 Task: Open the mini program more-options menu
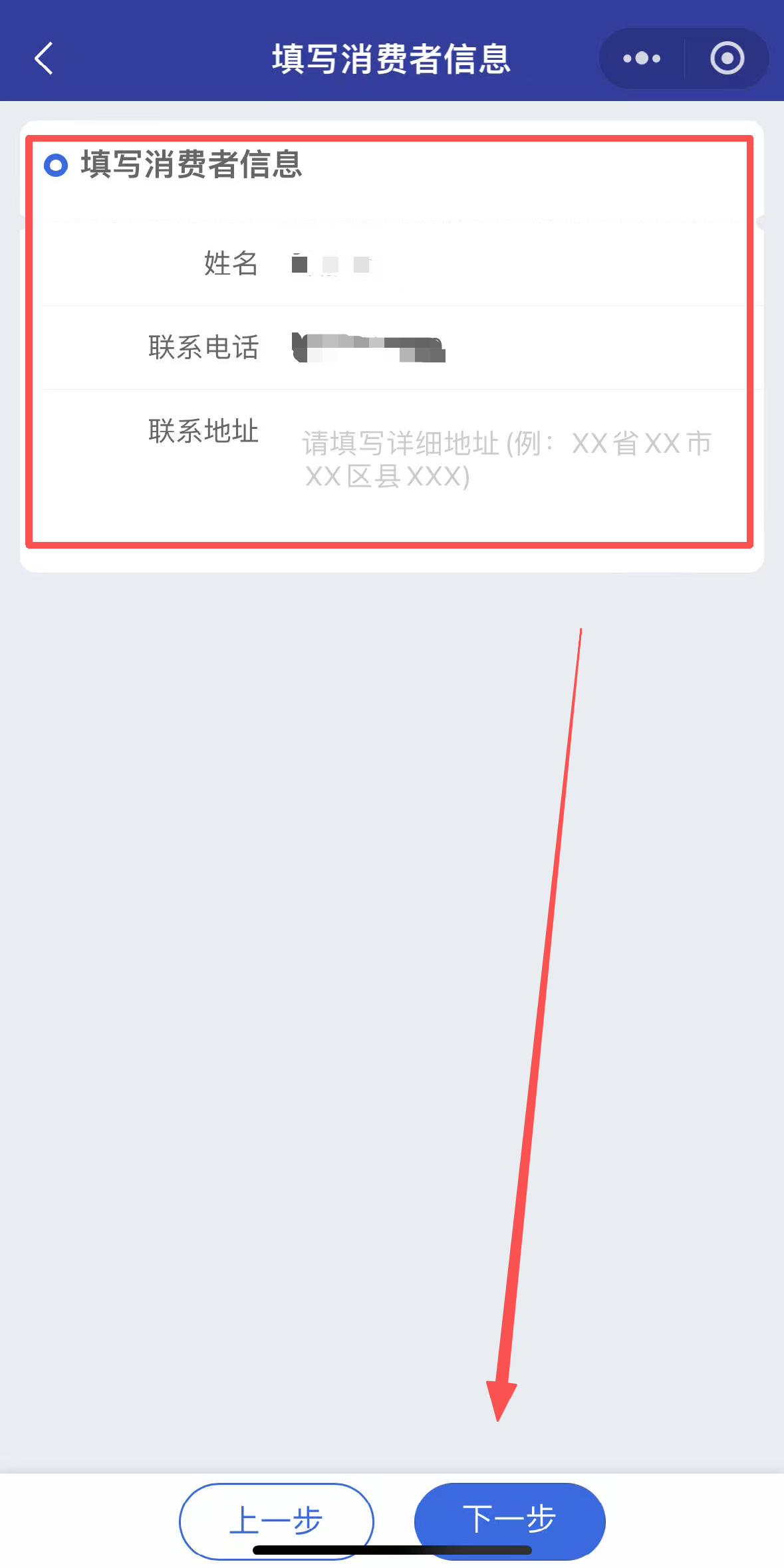pos(642,59)
